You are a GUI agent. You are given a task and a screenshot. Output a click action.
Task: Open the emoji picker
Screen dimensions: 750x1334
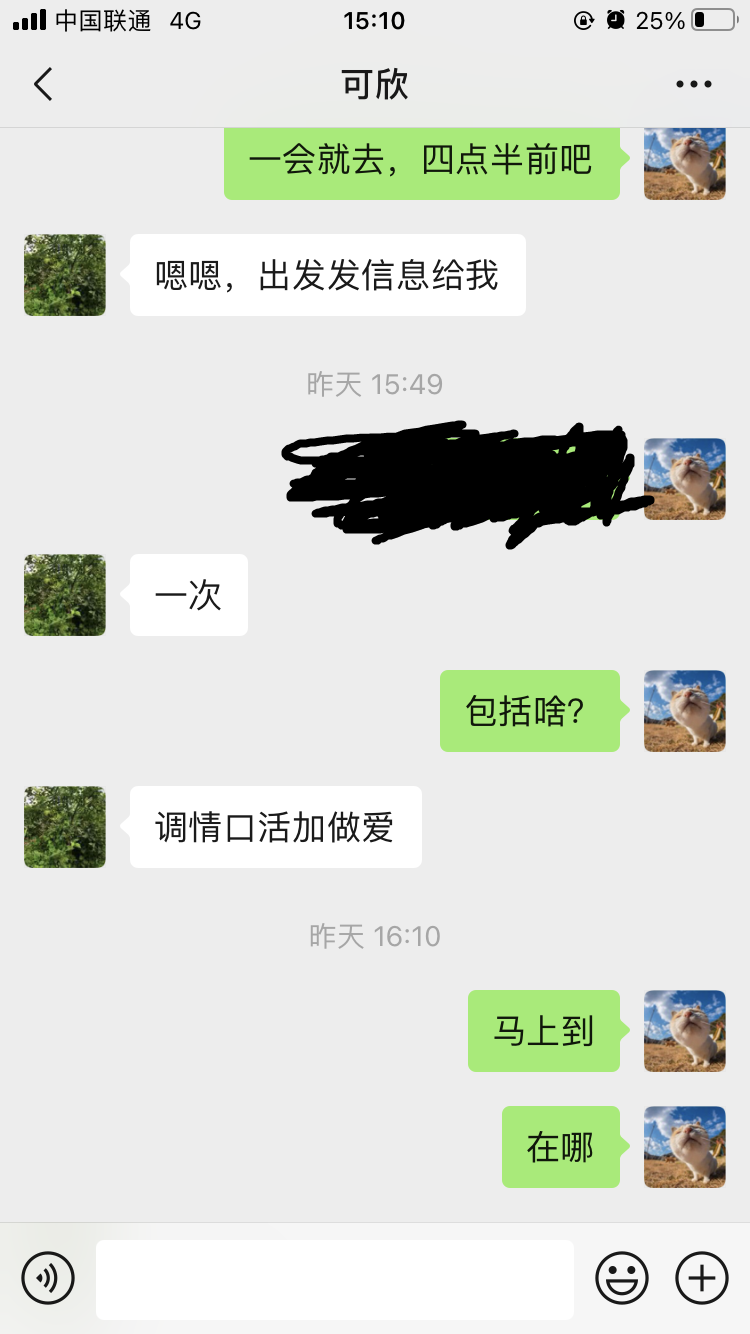(621, 1277)
